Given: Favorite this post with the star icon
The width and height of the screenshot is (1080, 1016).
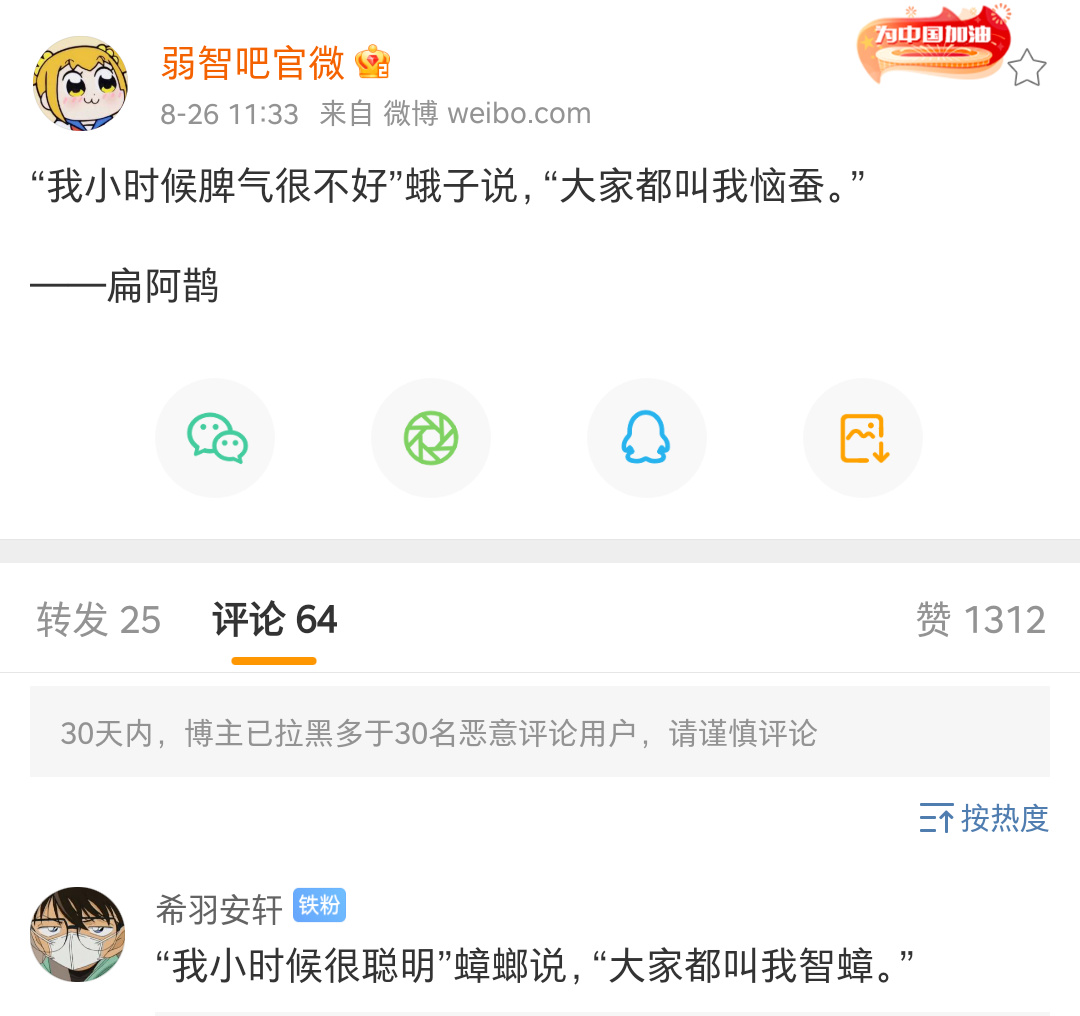Looking at the screenshot, I should (1026, 69).
